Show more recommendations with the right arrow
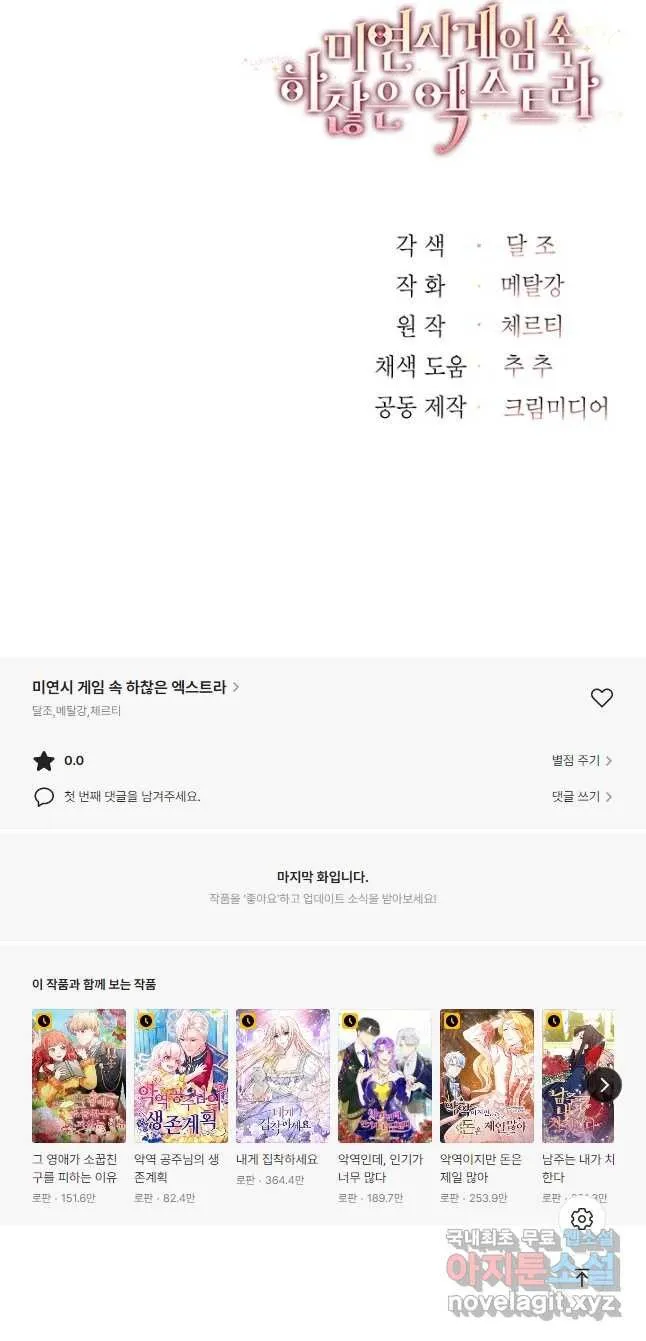The height and width of the screenshot is (1341, 646). click(604, 1085)
